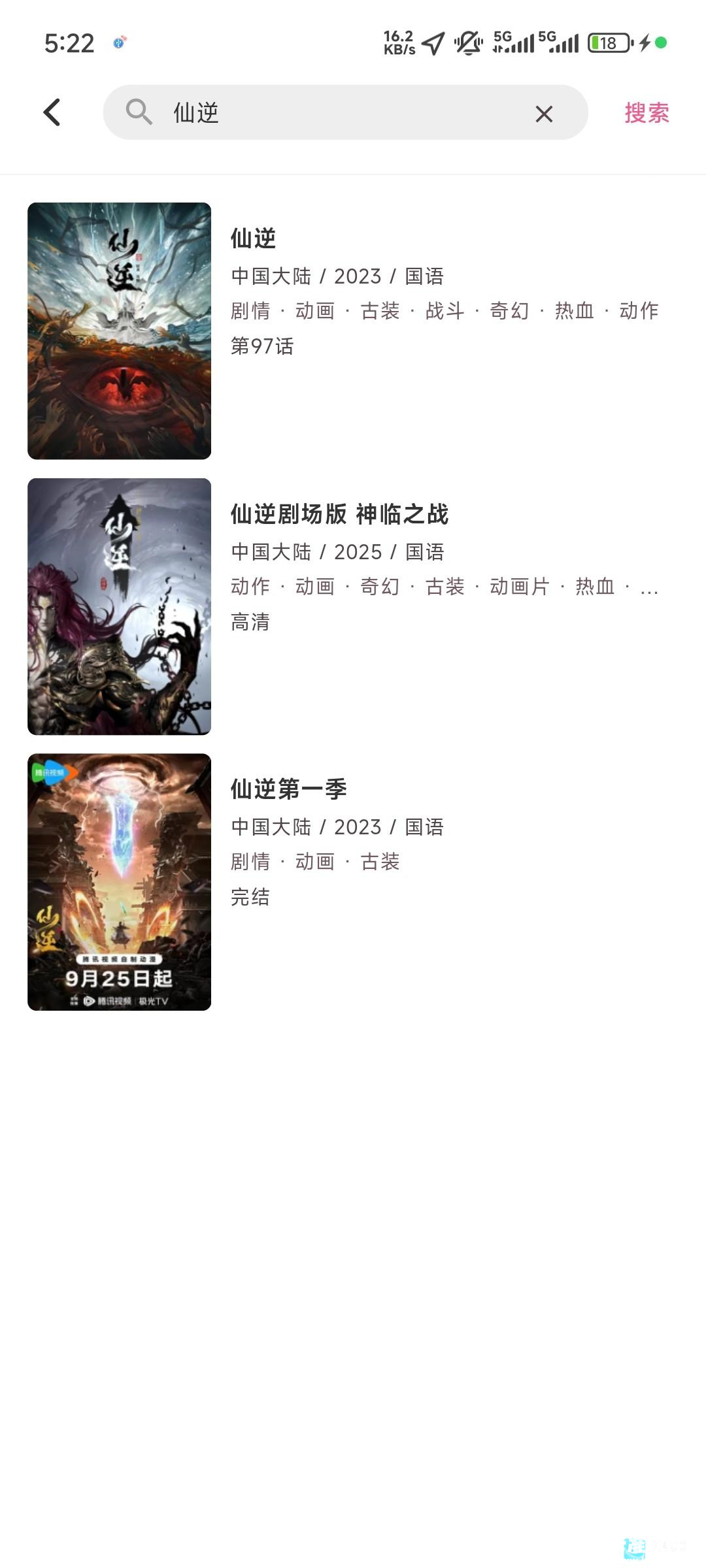Clear the search text with the X icon

pos(543,113)
